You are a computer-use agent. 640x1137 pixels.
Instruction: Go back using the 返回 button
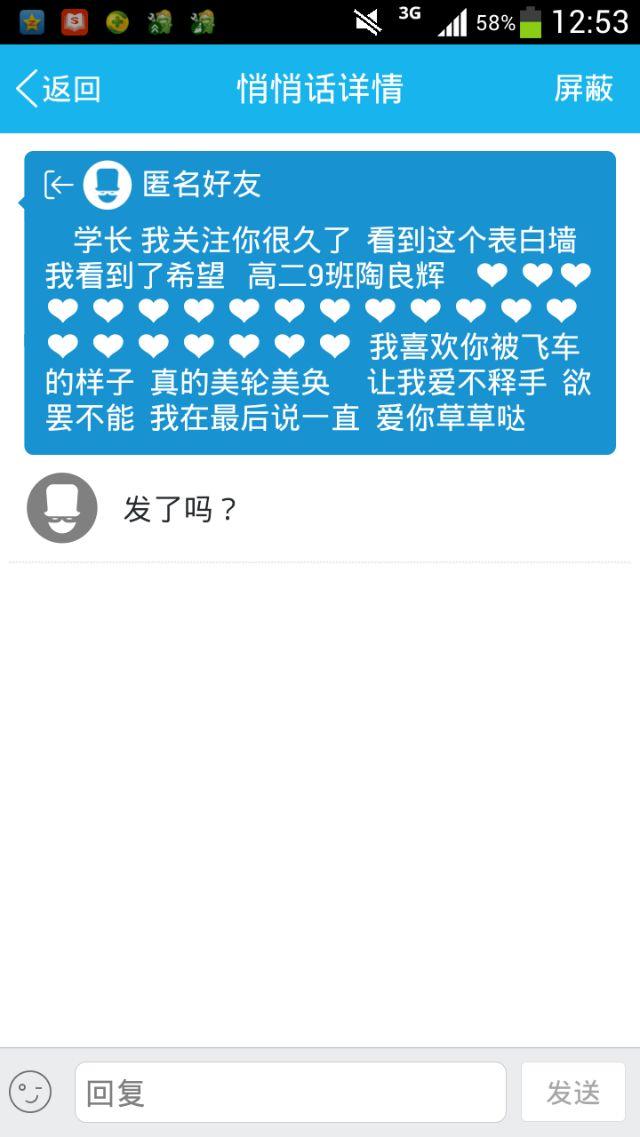58,89
